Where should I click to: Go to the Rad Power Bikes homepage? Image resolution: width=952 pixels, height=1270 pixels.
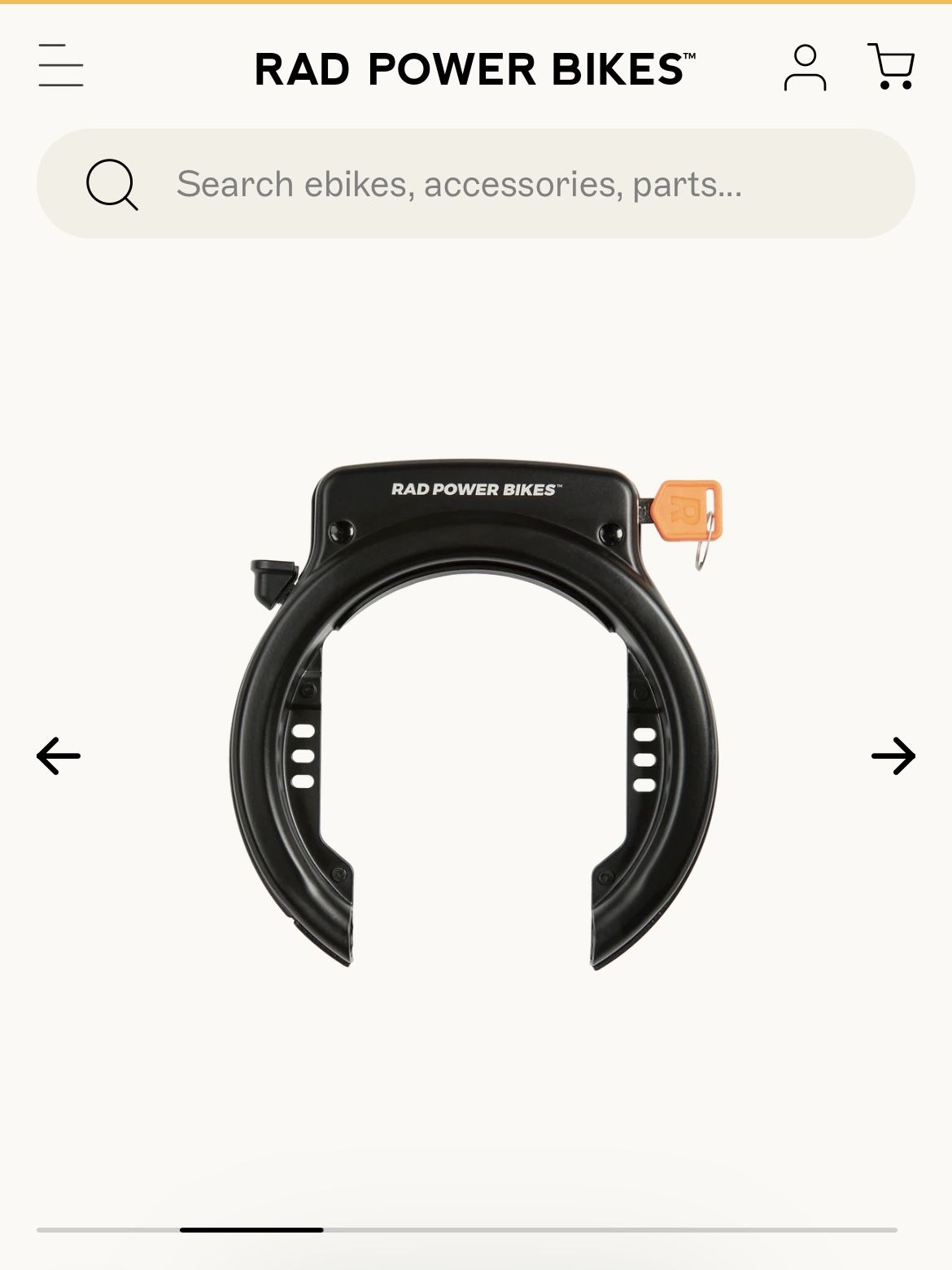(474, 69)
